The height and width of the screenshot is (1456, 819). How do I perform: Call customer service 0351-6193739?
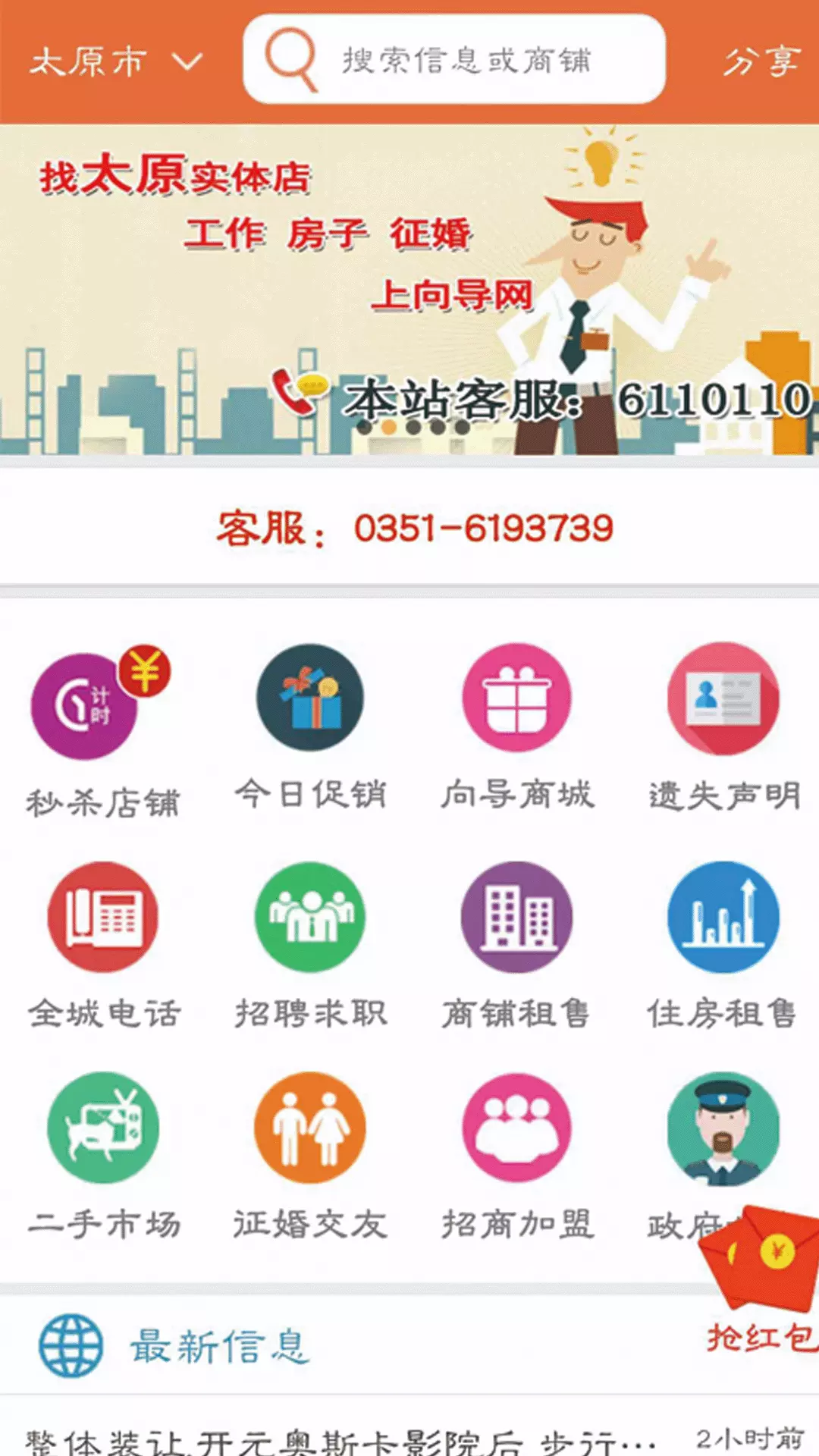pyautogui.click(x=414, y=529)
